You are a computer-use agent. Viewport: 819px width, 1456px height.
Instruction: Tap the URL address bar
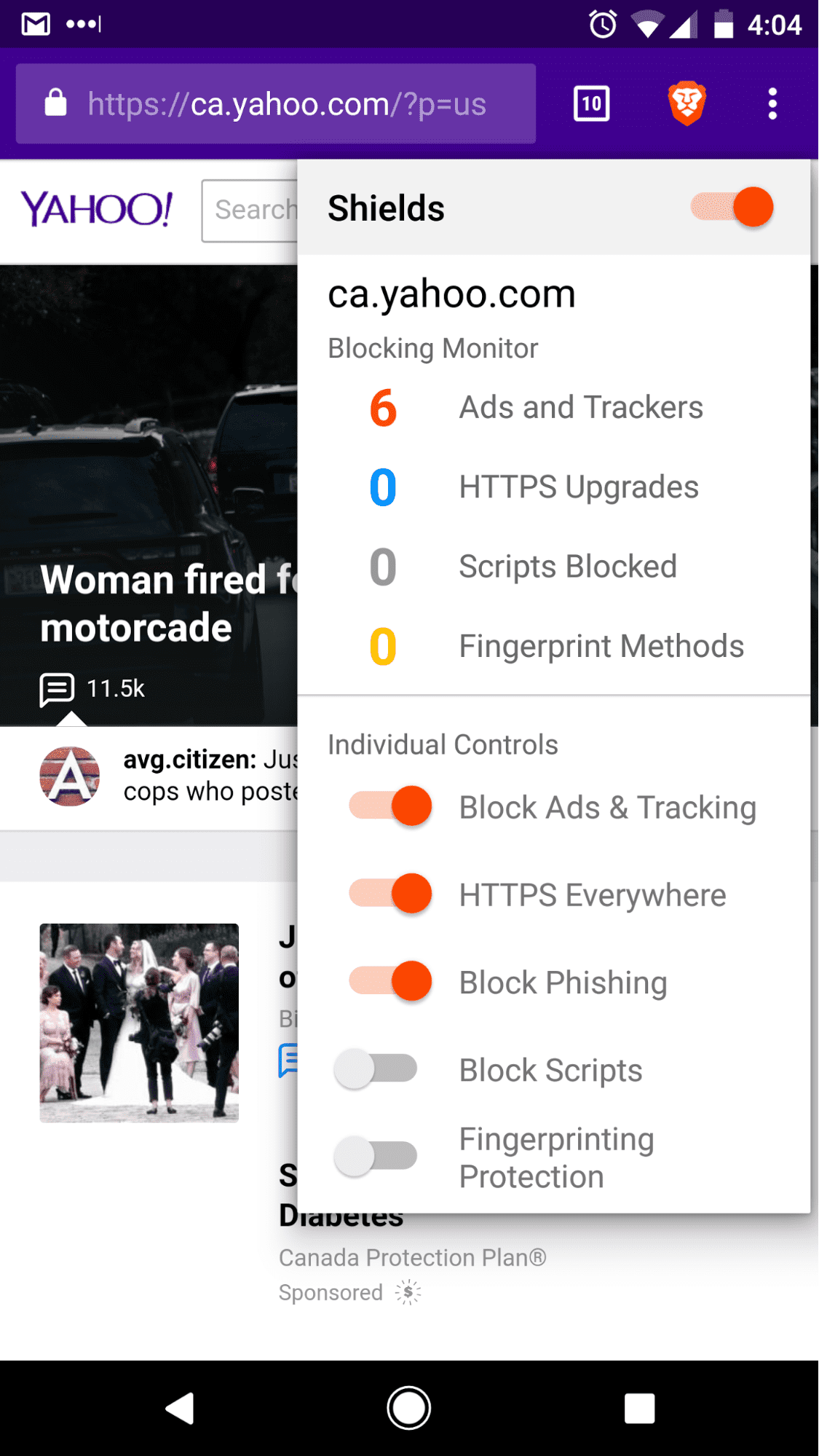coord(276,103)
